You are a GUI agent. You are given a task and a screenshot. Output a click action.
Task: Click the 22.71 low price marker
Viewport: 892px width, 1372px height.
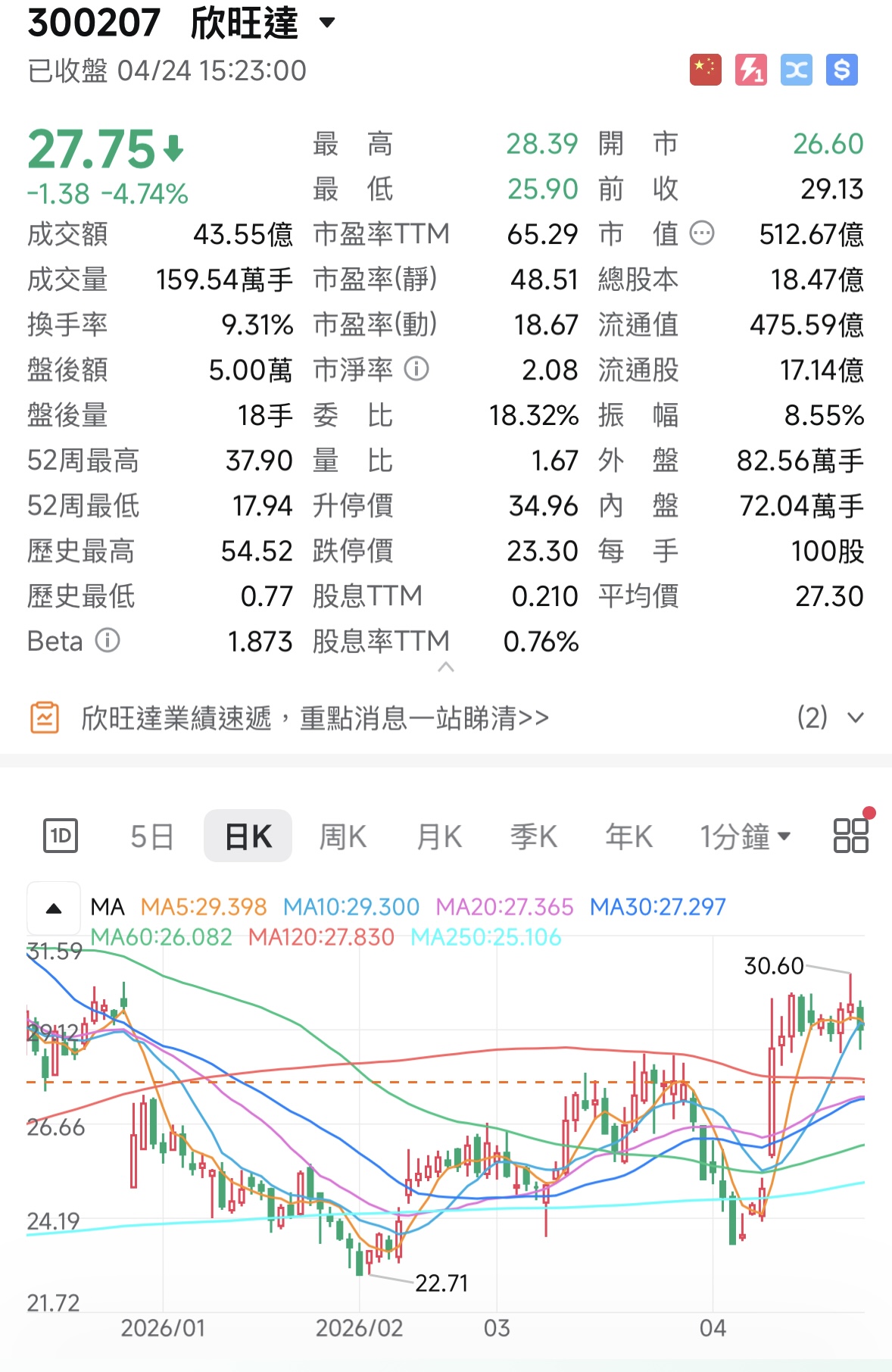(441, 1284)
